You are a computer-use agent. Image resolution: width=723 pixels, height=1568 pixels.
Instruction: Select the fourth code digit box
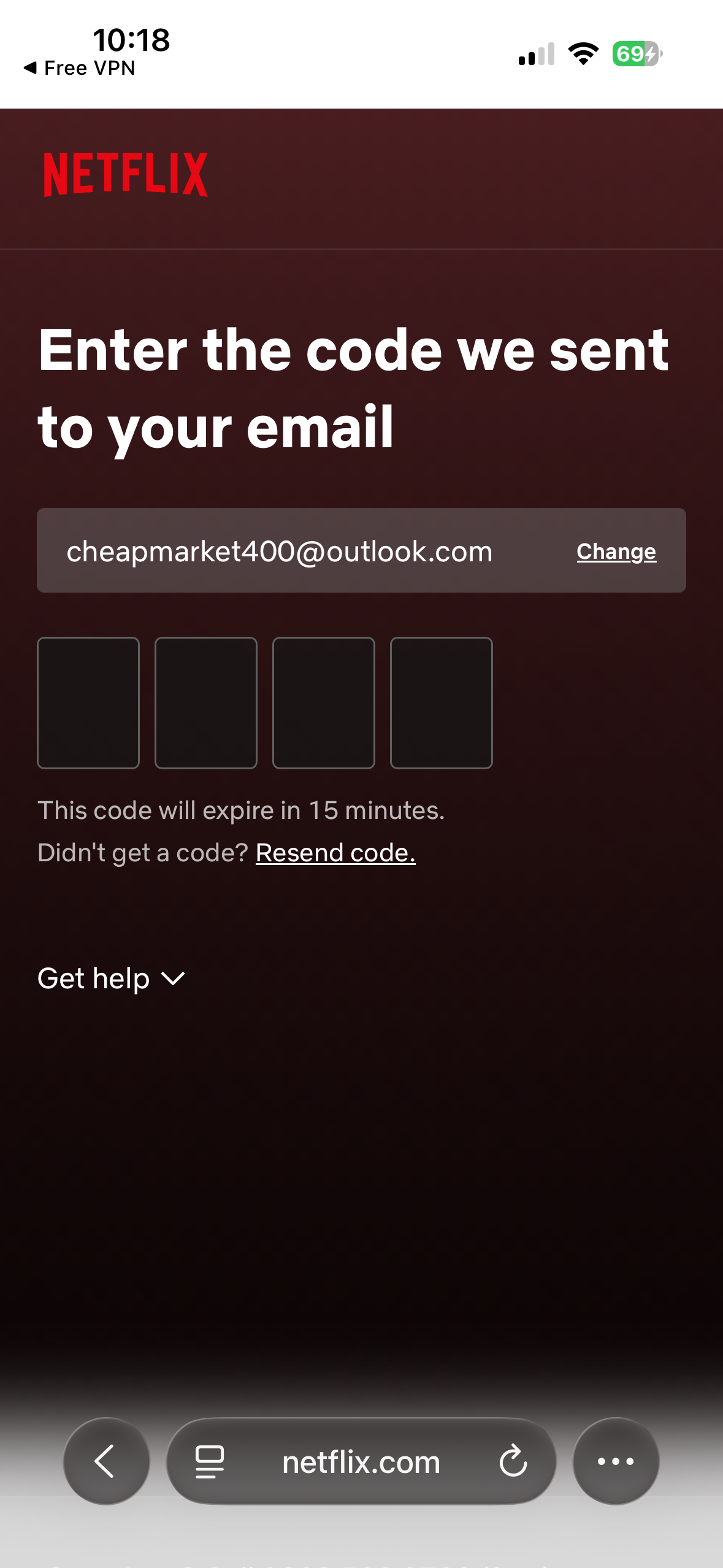tap(442, 702)
